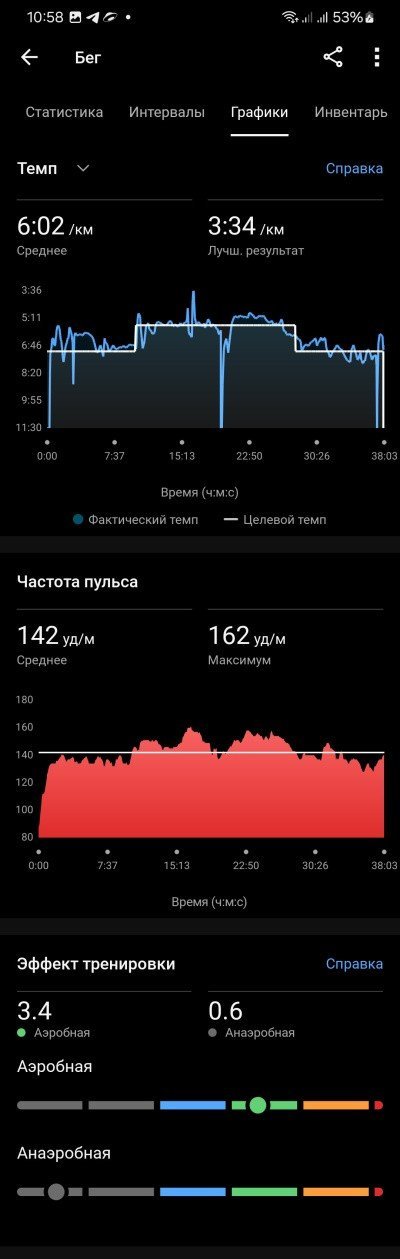Open the three-dot overflow menu

376,57
